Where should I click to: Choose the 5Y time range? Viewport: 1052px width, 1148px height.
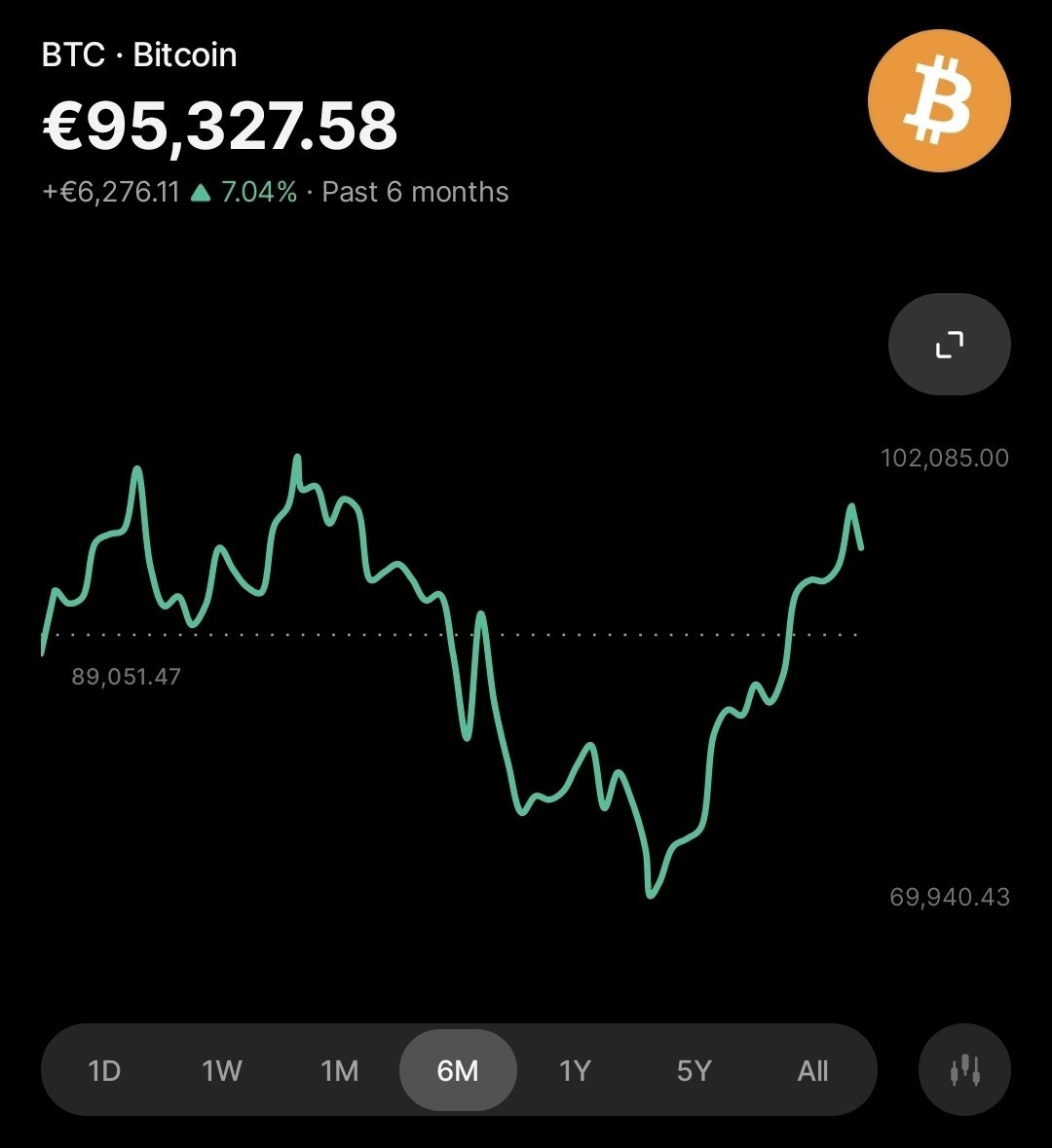[x=694, y=1070]
